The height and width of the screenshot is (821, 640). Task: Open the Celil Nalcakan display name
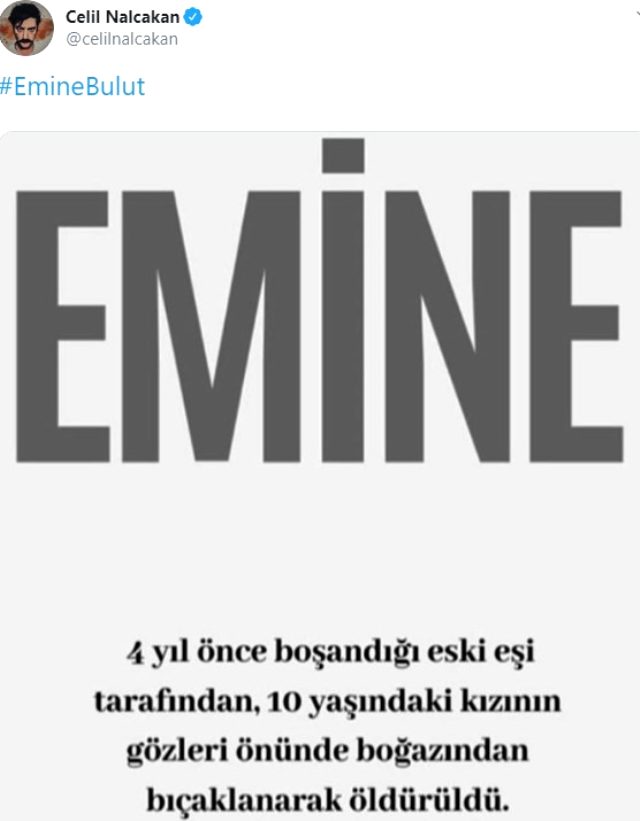[121, 17]
